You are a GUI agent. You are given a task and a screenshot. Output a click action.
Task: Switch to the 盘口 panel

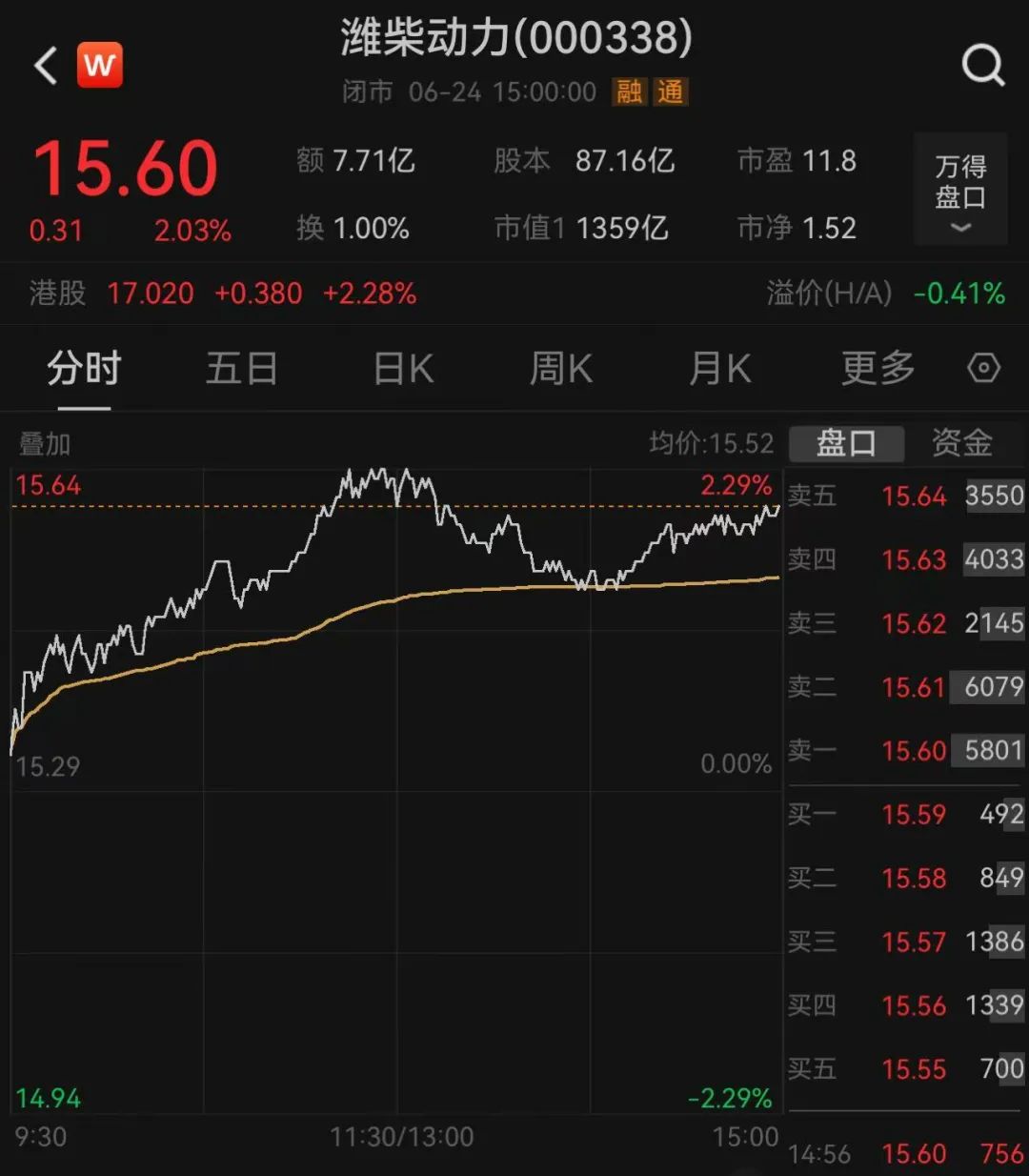click(x=845, y=443)
